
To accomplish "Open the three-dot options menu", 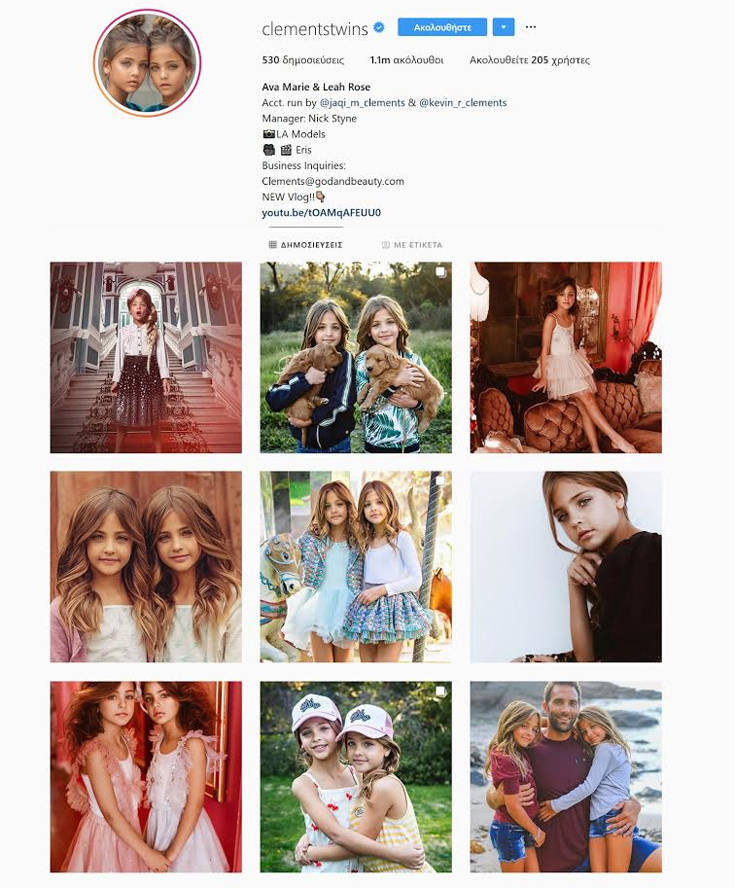I will coord(530,27).
